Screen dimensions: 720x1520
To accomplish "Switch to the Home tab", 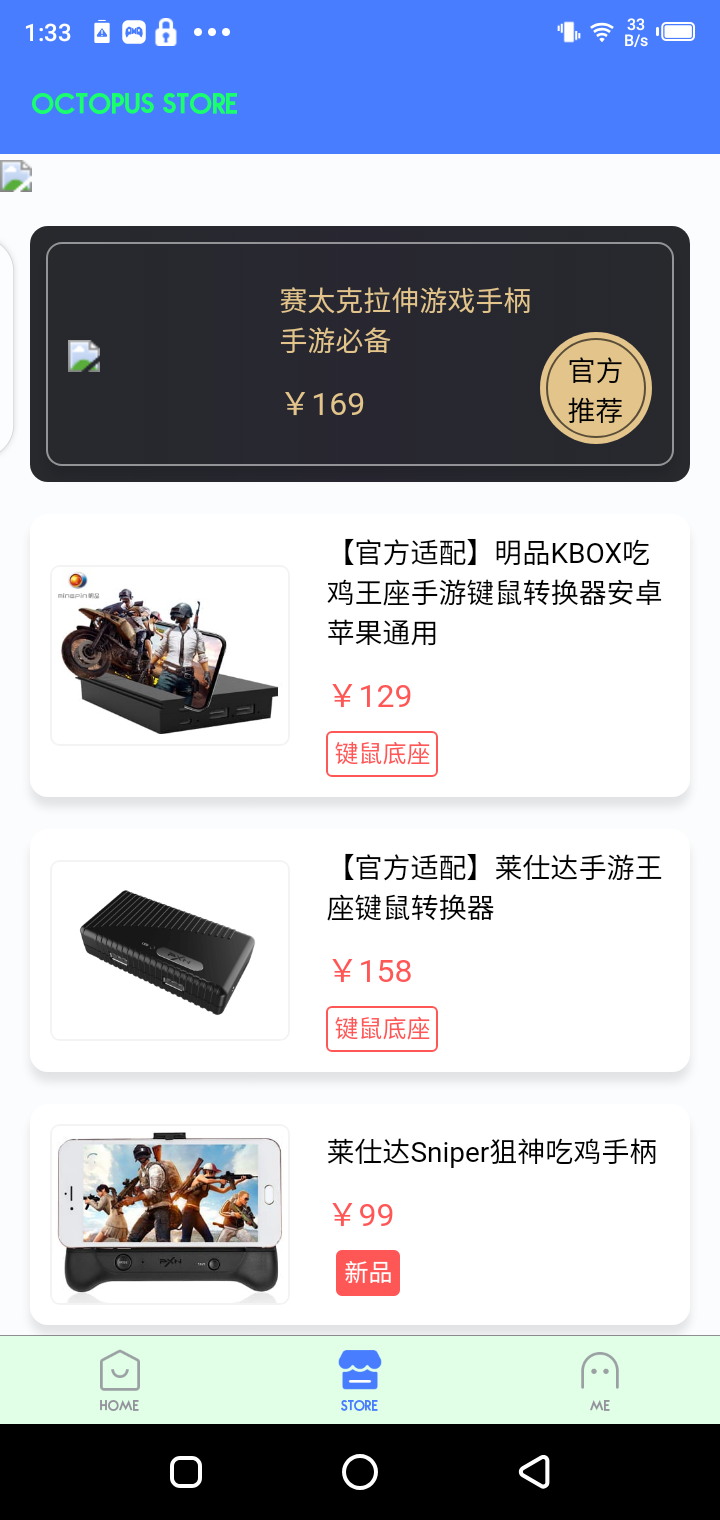I will click(x=119, y=1380).
